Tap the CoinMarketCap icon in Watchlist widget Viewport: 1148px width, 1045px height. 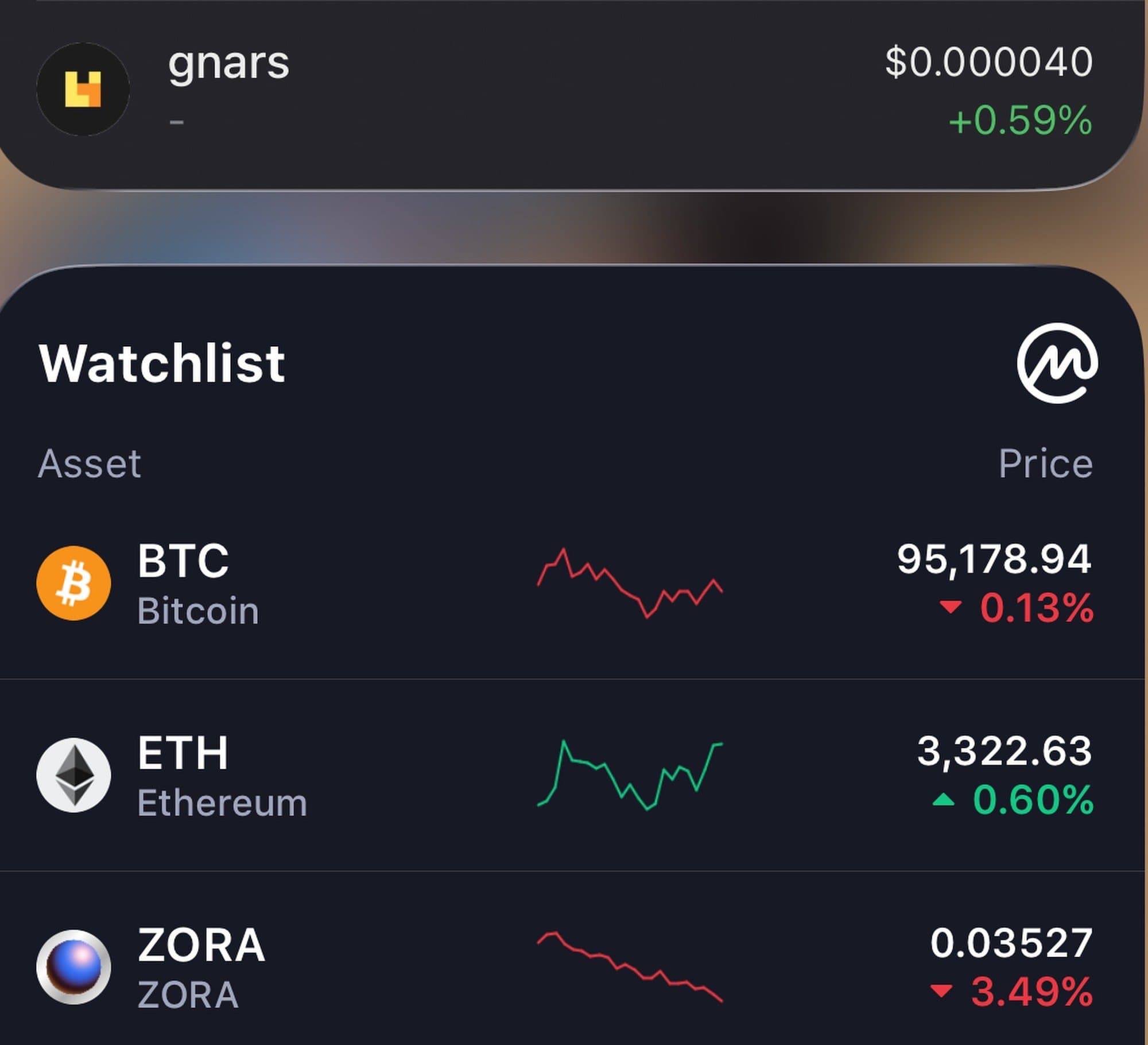[x=1057, y=363]
